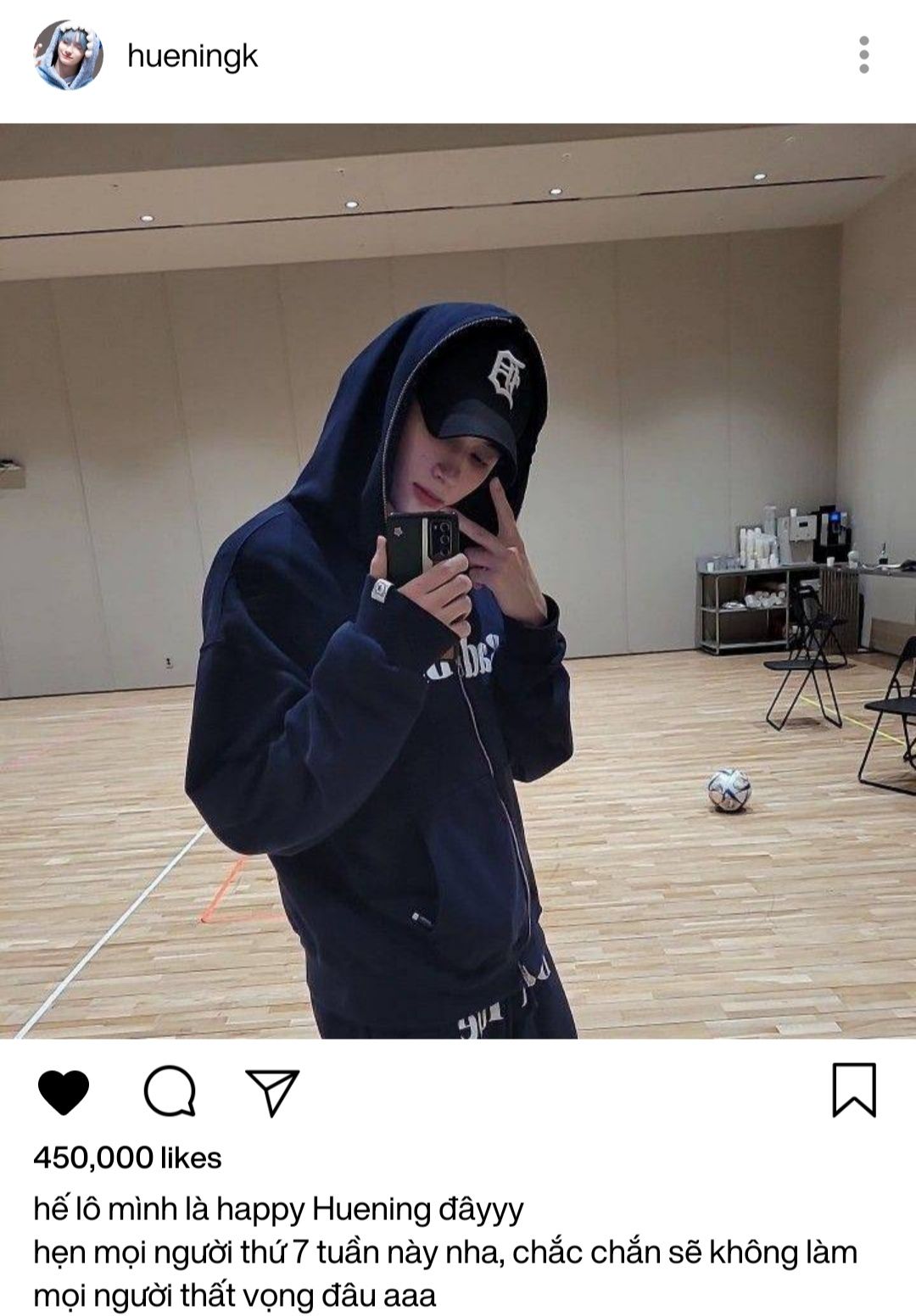Tap the heart icon to unlike
Viewport: 916px width, 1316px height.
64,1091
